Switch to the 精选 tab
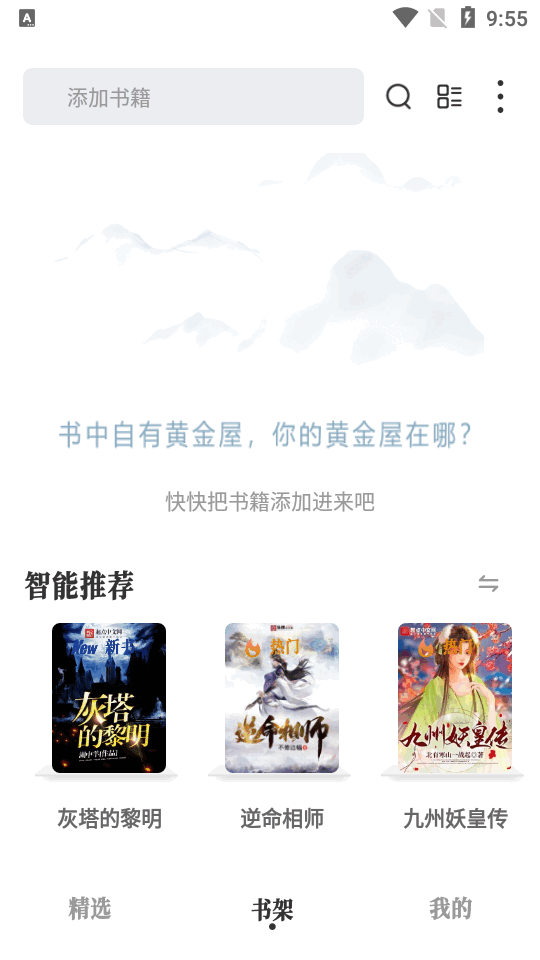The width and height of the screenshot is (540, 960). tap(90, 909)
